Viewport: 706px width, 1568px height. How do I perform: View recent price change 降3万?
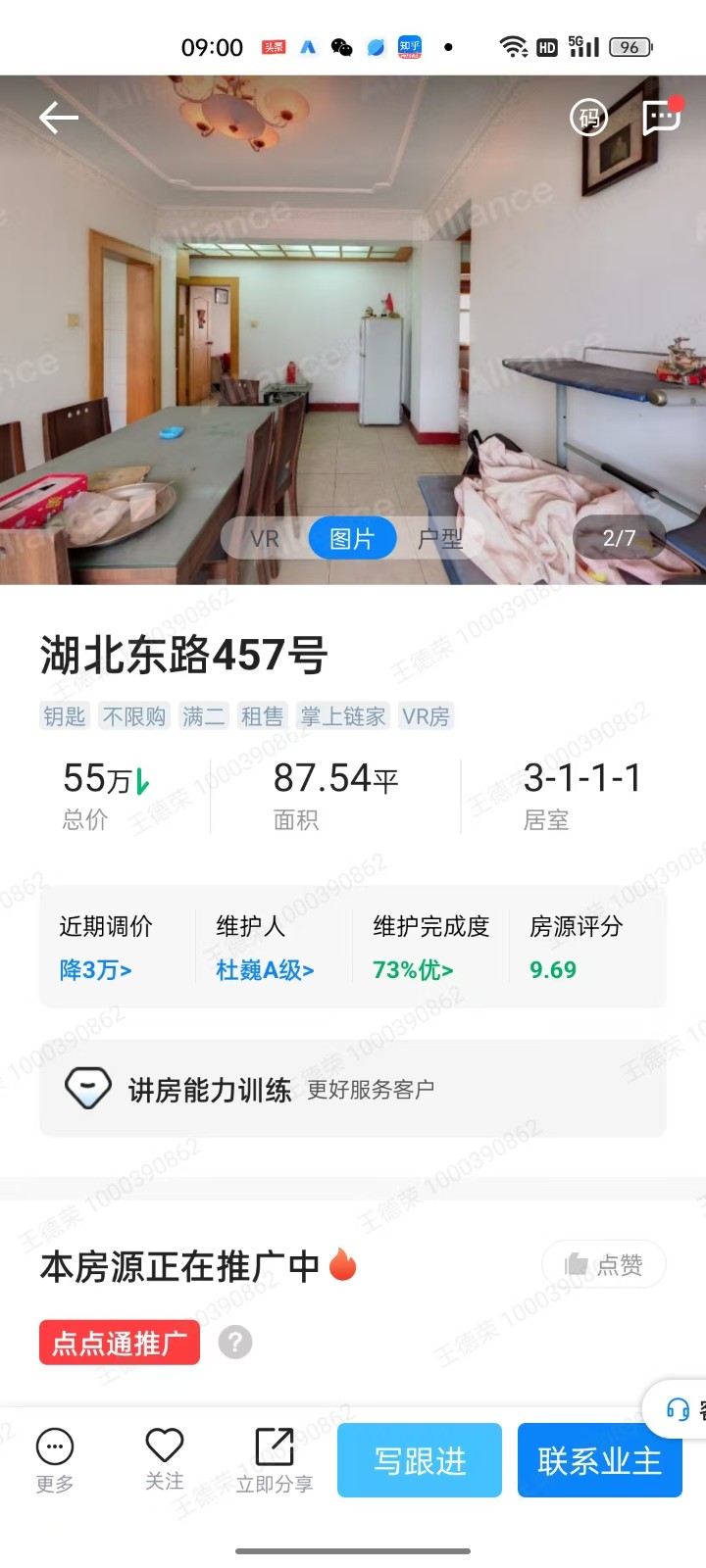click(95, 970)
